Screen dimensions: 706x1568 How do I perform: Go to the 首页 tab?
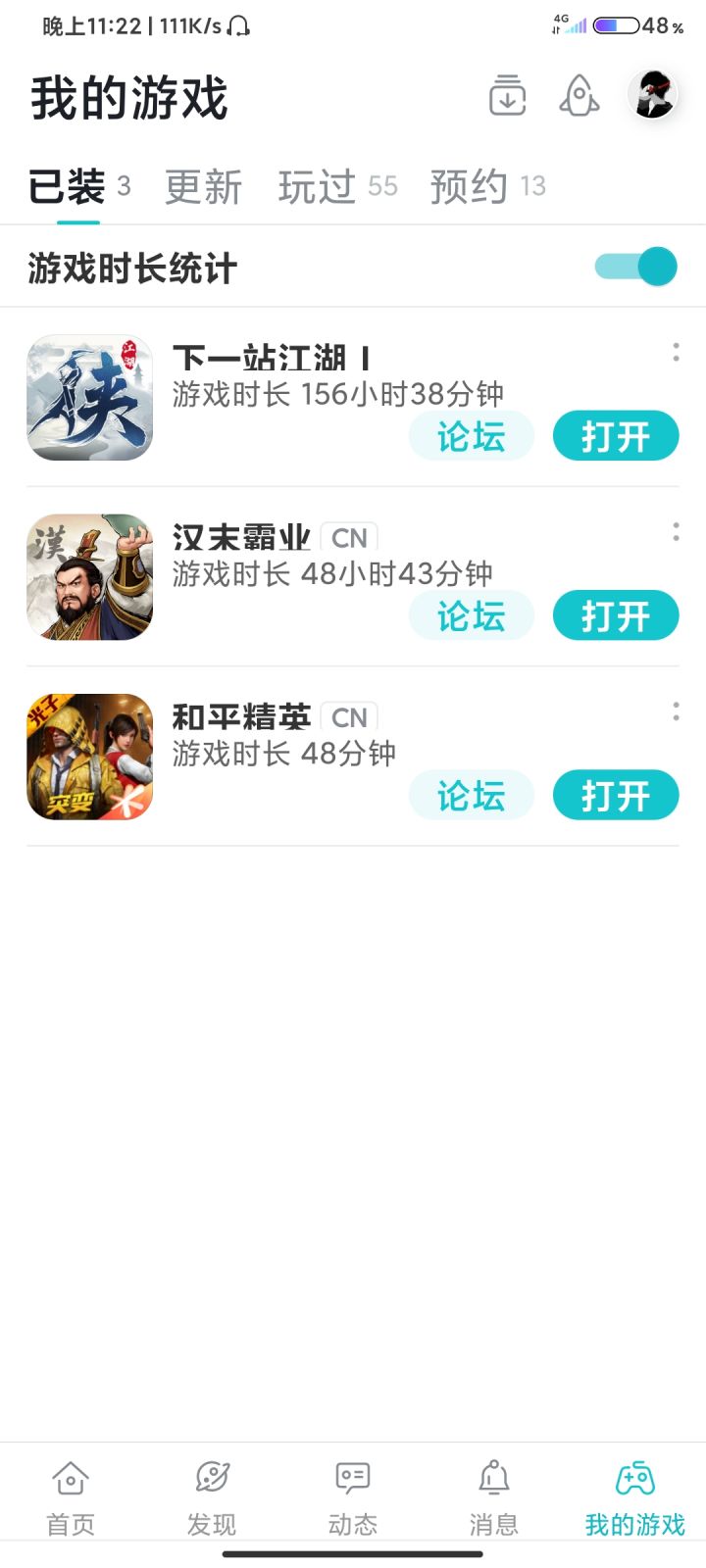[x=71, y=1497]
